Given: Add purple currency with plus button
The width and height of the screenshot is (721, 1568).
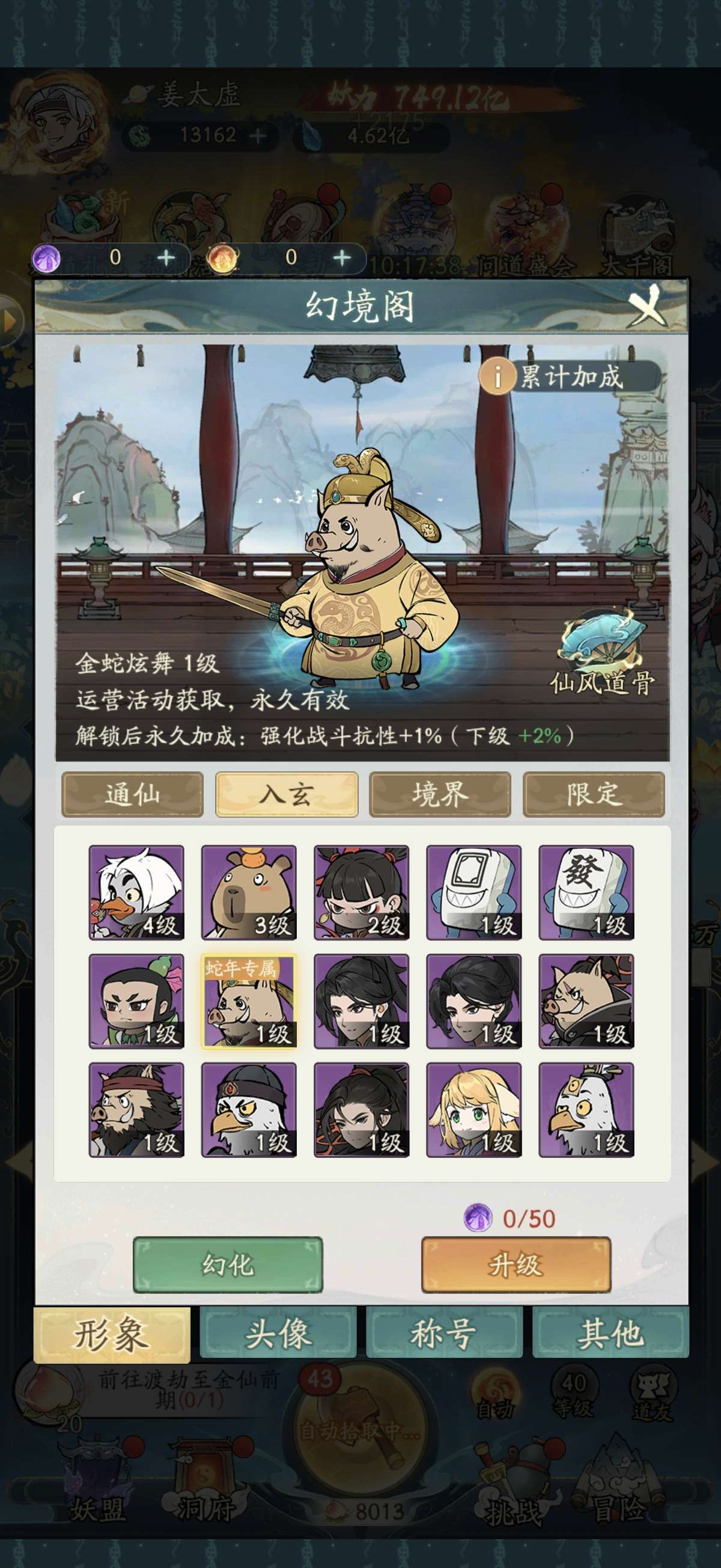Looking at the screenshot, I should click(x=165, y=258).
